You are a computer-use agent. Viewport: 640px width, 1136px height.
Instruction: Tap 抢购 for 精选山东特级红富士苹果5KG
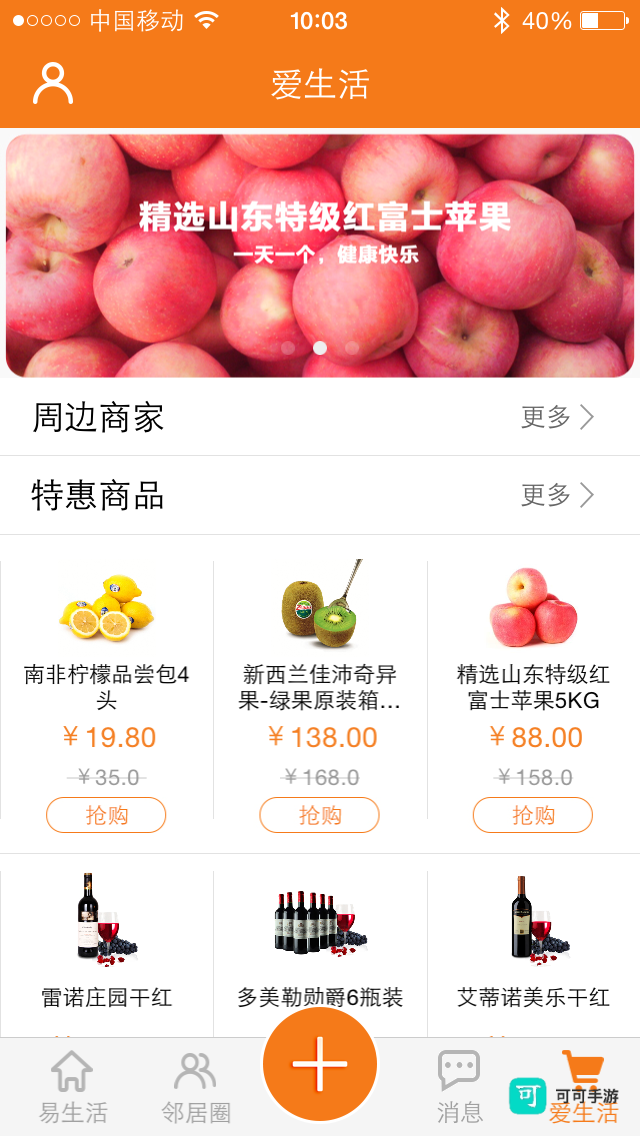click(533, 815)
